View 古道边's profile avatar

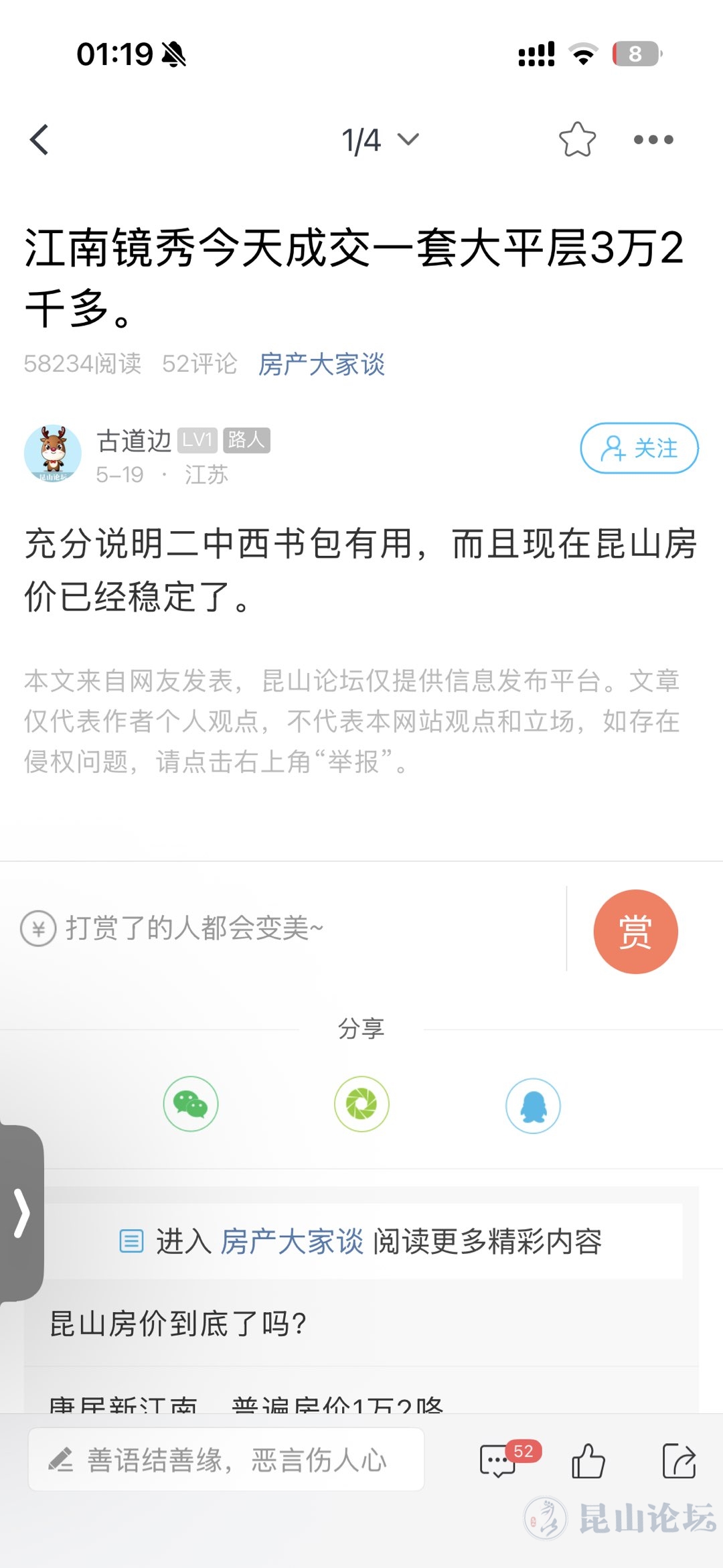(53, 453)
